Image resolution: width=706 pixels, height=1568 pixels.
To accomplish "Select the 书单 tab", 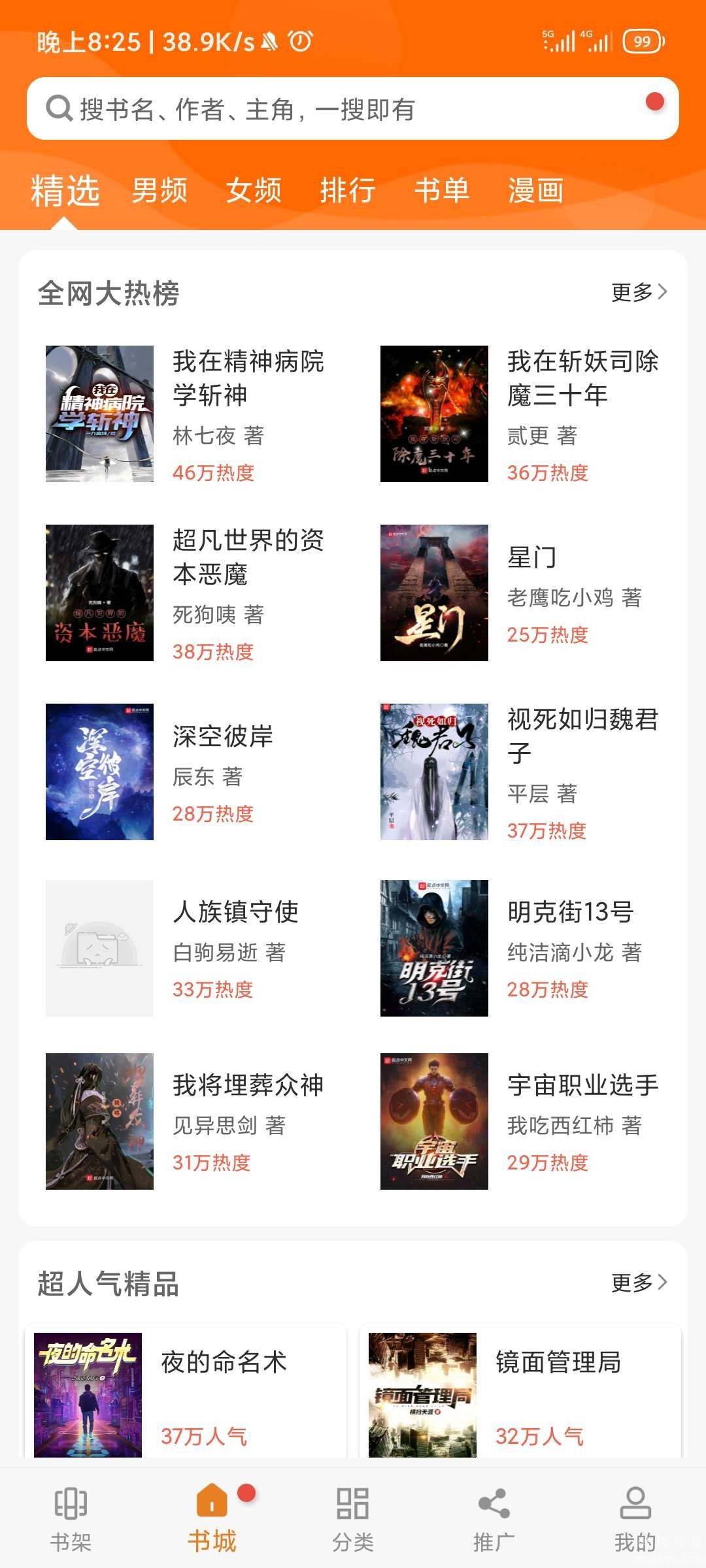I will click(x=442, y=191).
